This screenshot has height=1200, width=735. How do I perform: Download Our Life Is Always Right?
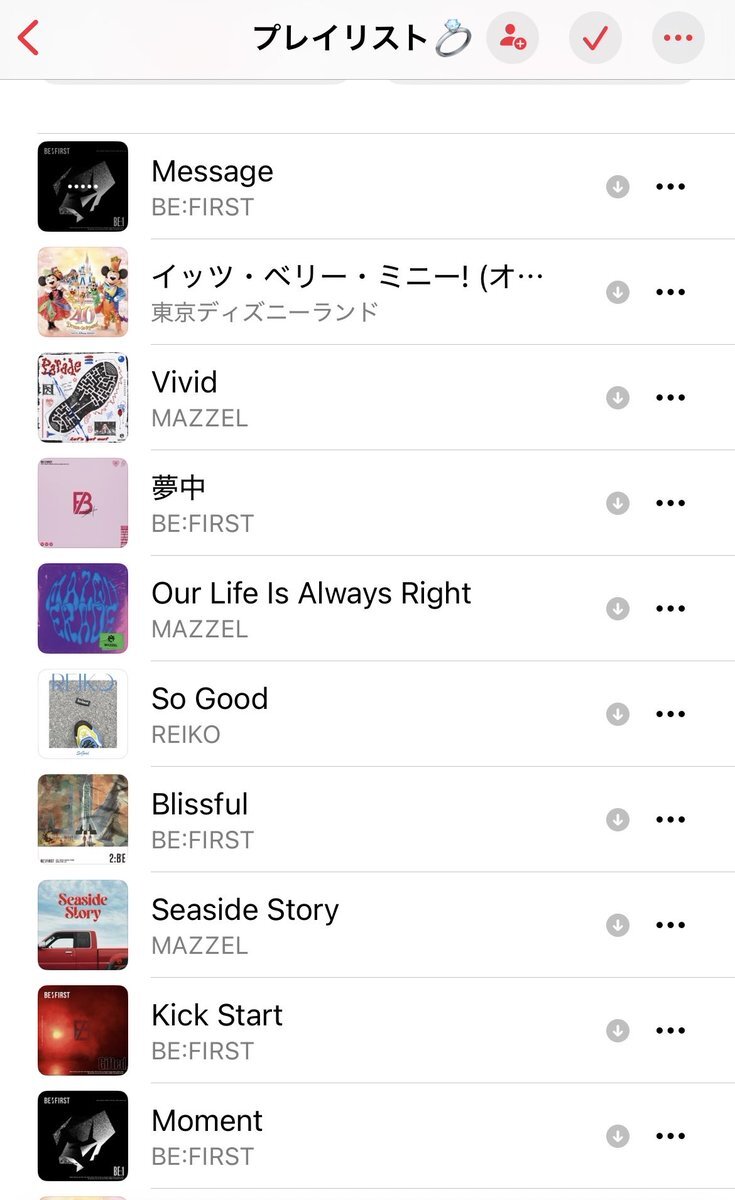[618, 609]
